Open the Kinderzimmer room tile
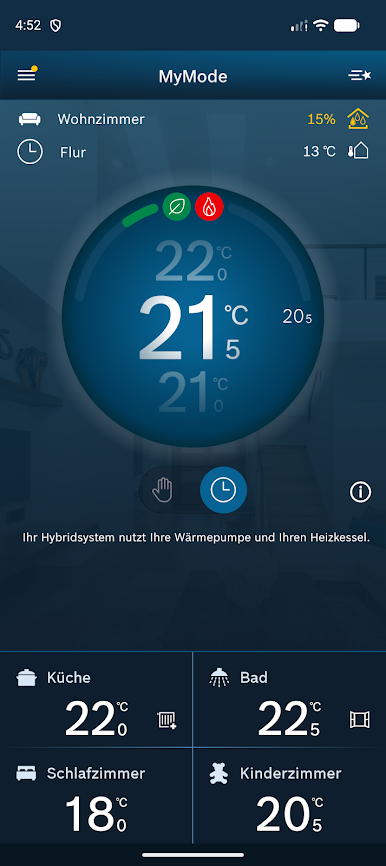Screen dimensions: 386x866 tap(289, 795)
